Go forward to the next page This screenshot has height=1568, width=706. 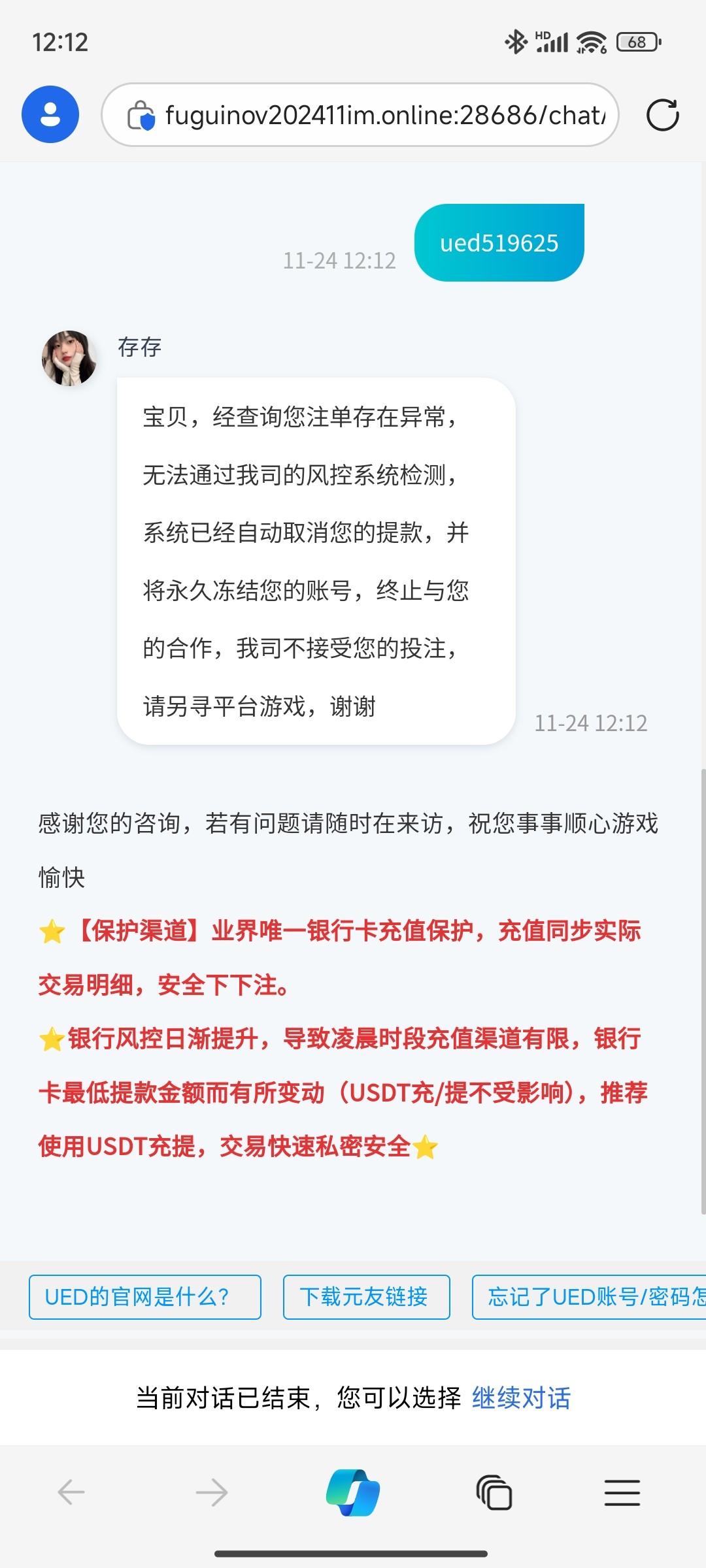click(x=212, y=1493)
